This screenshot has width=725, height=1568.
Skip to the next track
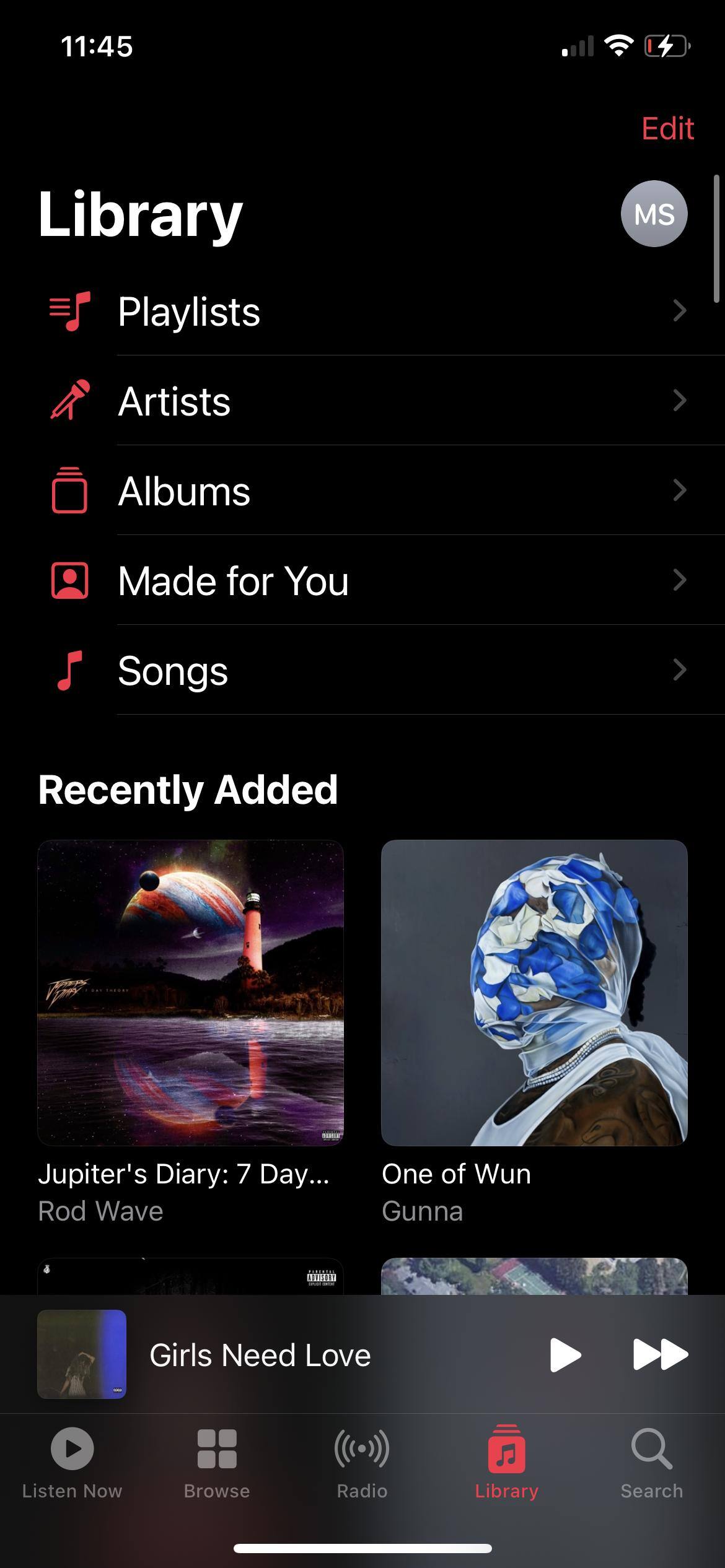[660, 1354]
